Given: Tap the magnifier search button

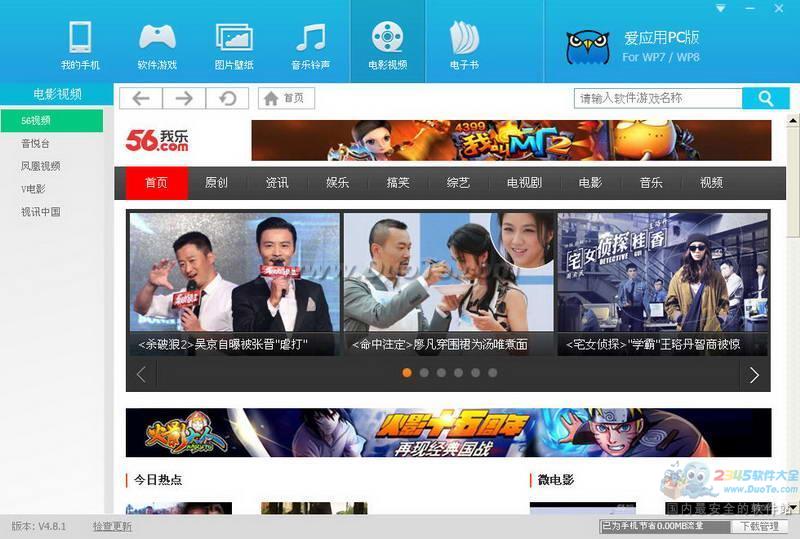Looking at the screenshot, I should pyautogui.click(x=766, y=98).
